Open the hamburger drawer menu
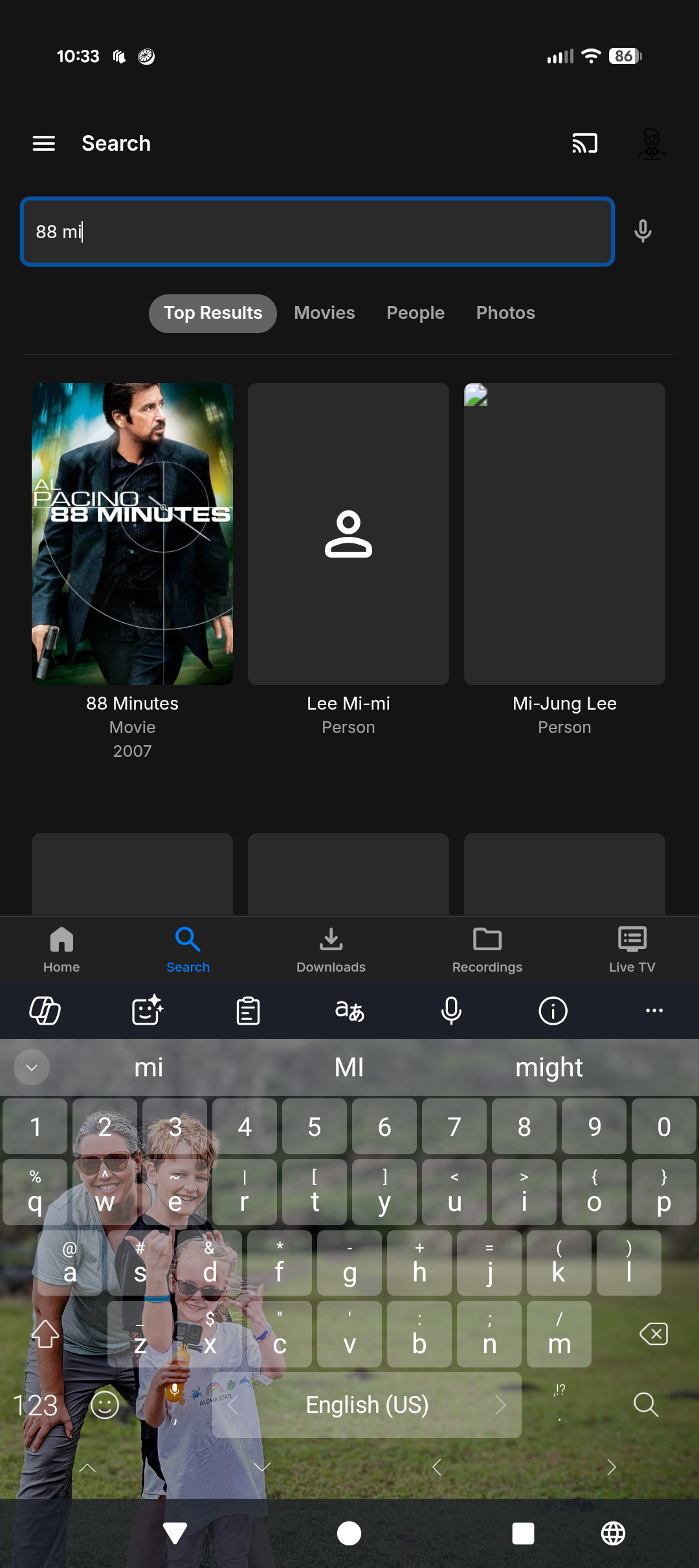 point(44,143)
